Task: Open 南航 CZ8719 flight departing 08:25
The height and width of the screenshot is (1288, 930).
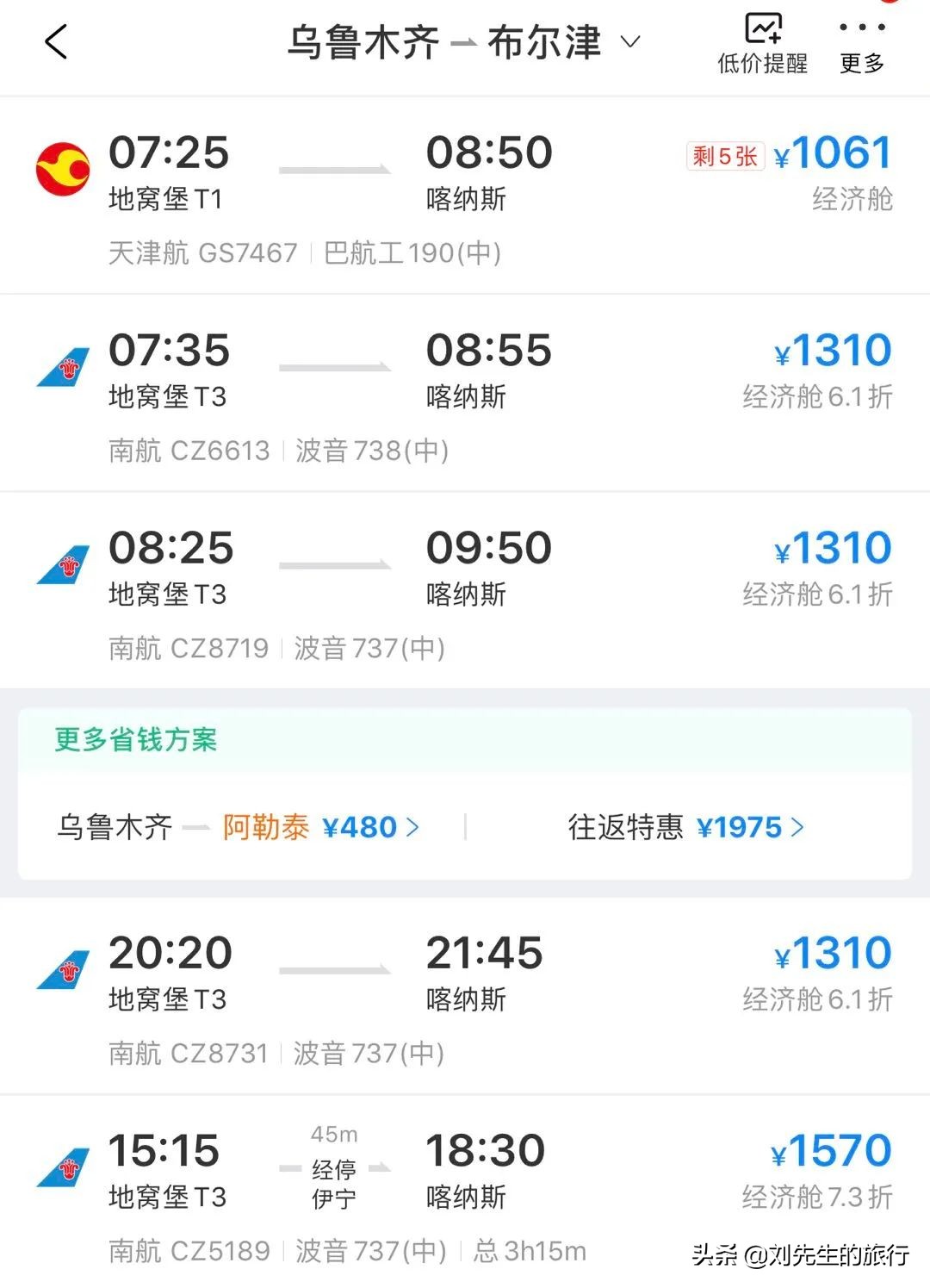Action: coord(465,591)
